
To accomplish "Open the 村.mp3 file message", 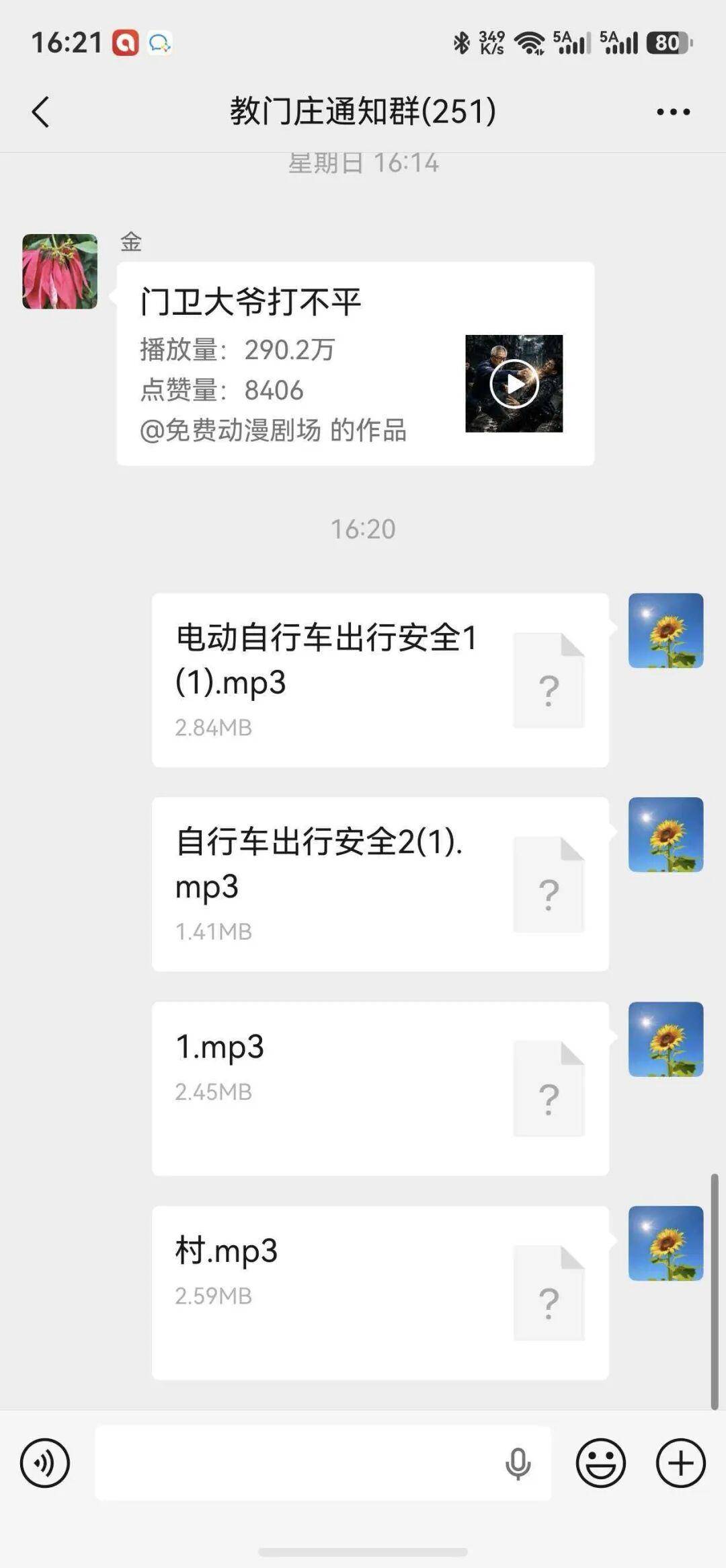I will pyautogui.click(x=380, y=1293).
